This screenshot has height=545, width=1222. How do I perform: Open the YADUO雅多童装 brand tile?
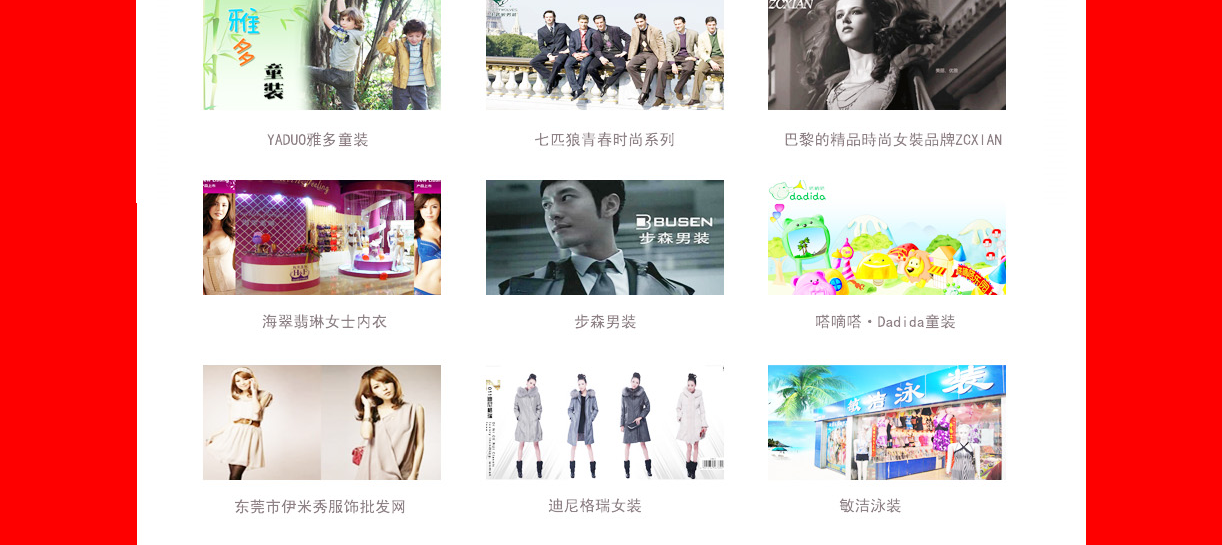tap(322, 55)
